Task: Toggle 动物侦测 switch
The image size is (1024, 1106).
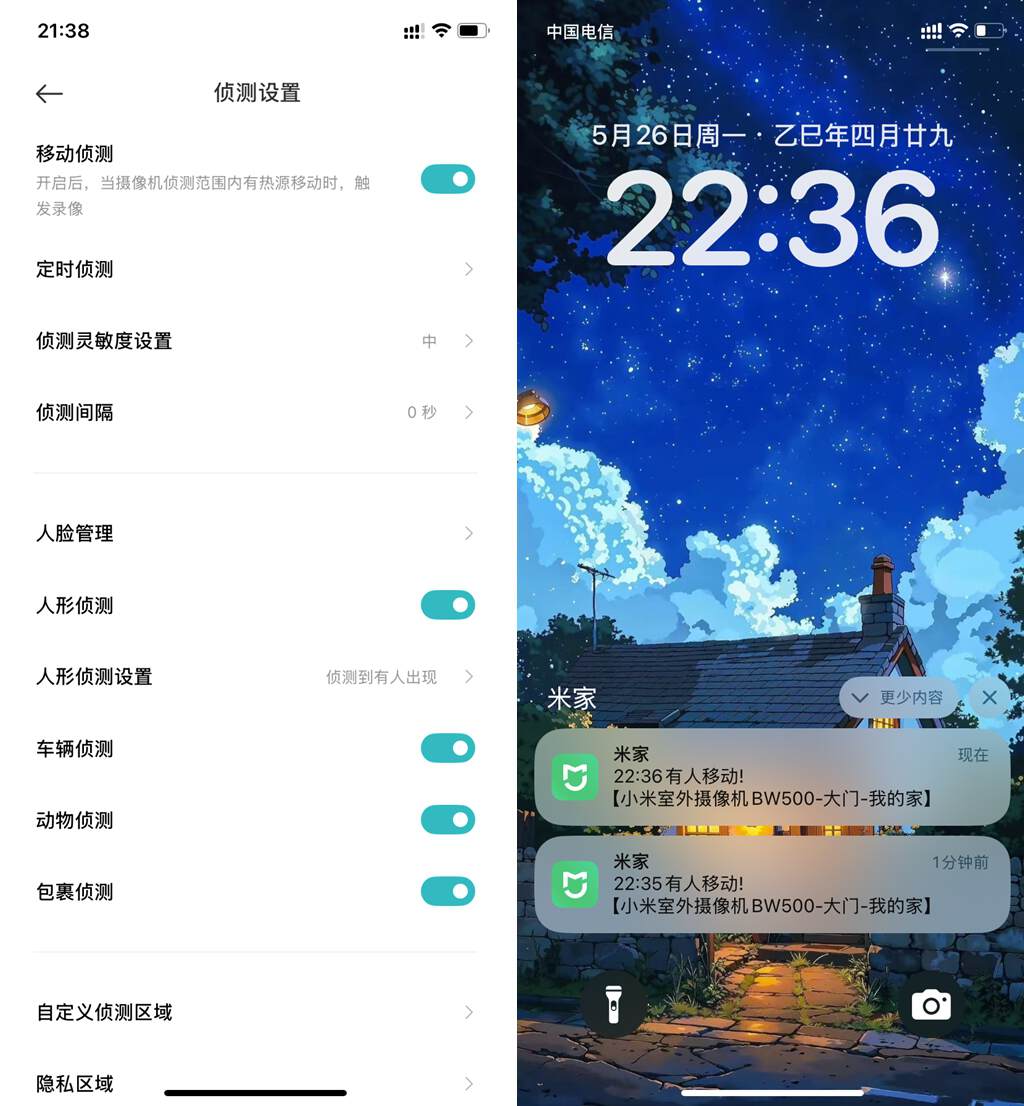Action: tap(447, 820)
